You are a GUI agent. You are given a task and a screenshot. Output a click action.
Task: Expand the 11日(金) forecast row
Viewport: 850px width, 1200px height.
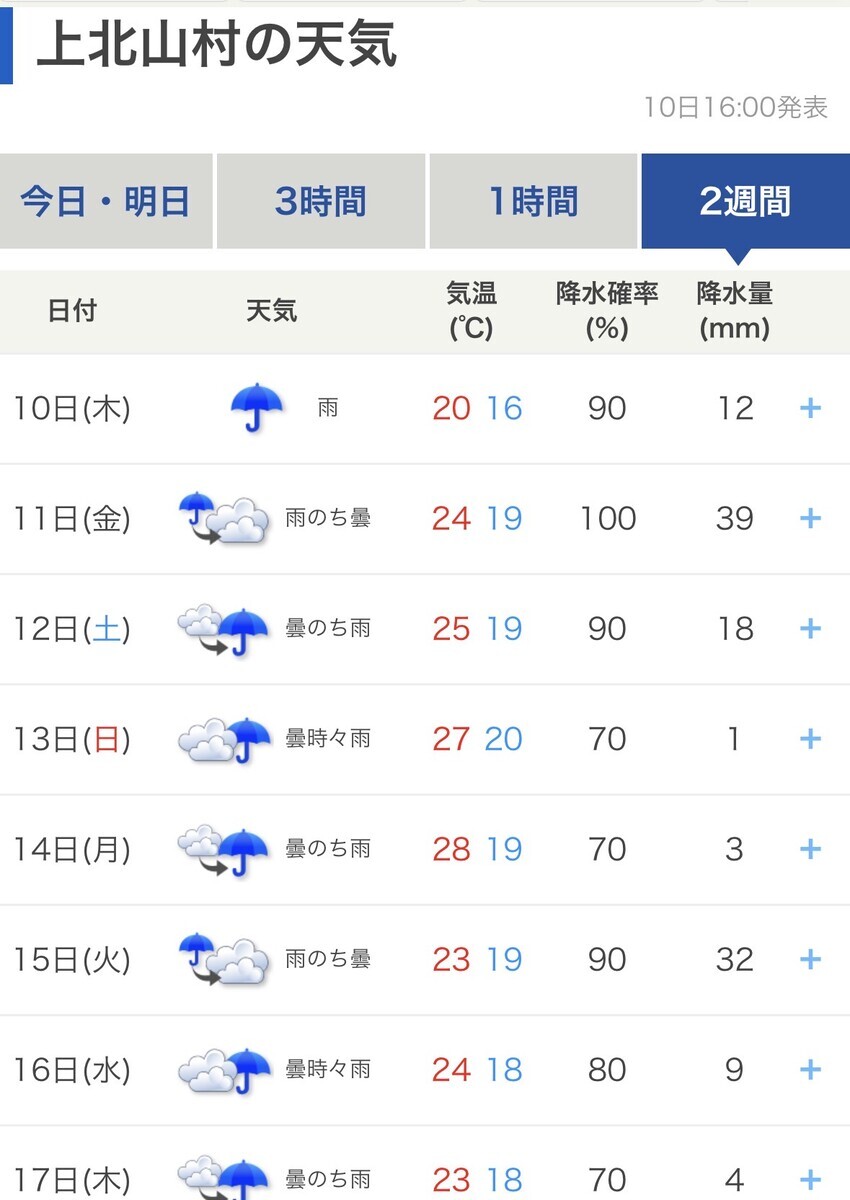[810, 518]
